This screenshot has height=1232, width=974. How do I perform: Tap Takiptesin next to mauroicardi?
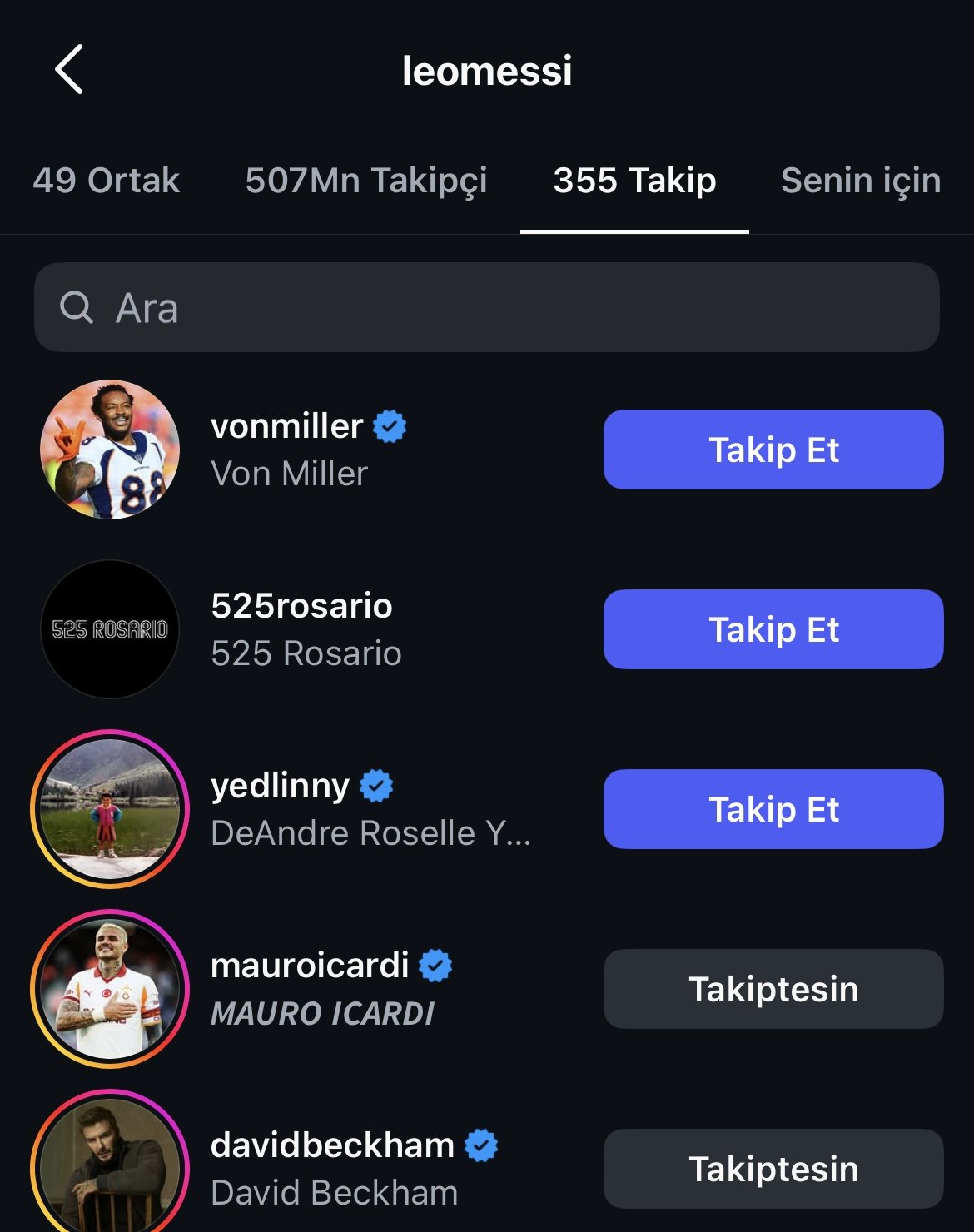click(773, 989)
